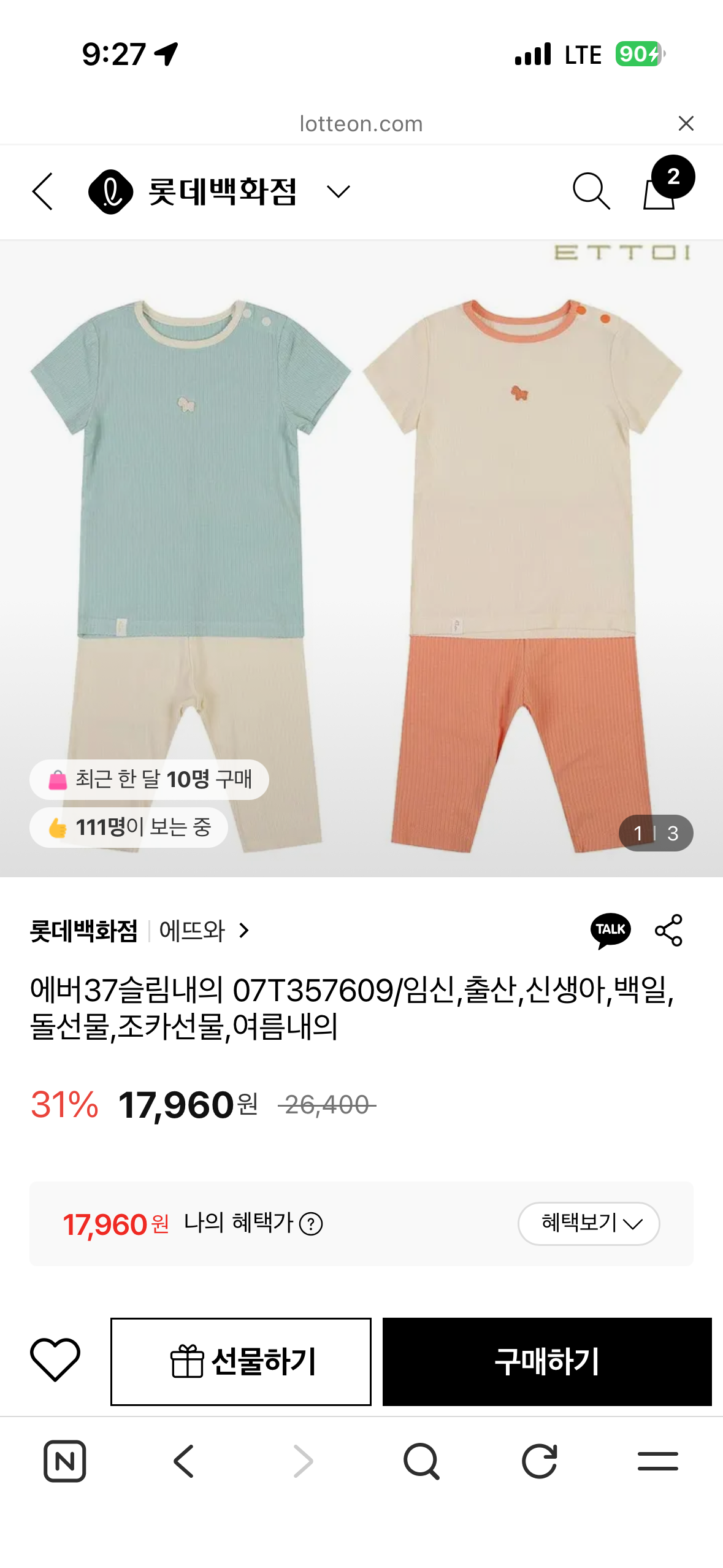This screenshot has height=1568, width=723.
Task: Tap the 1|3 image counter indicator
Action: (x=655, y=833)
